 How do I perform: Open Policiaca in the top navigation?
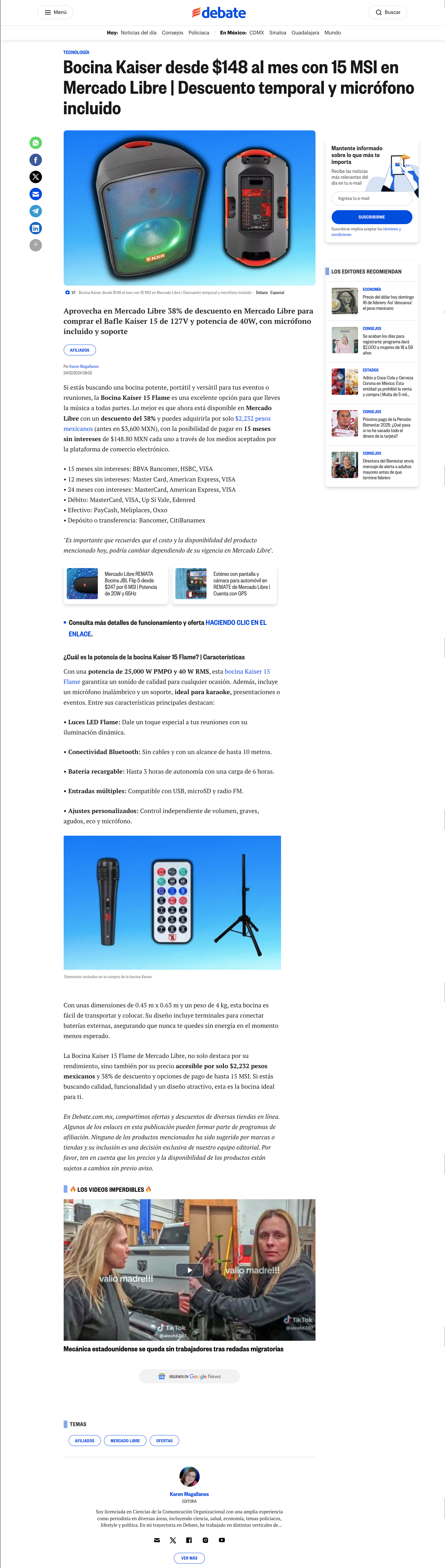[198, 33]
